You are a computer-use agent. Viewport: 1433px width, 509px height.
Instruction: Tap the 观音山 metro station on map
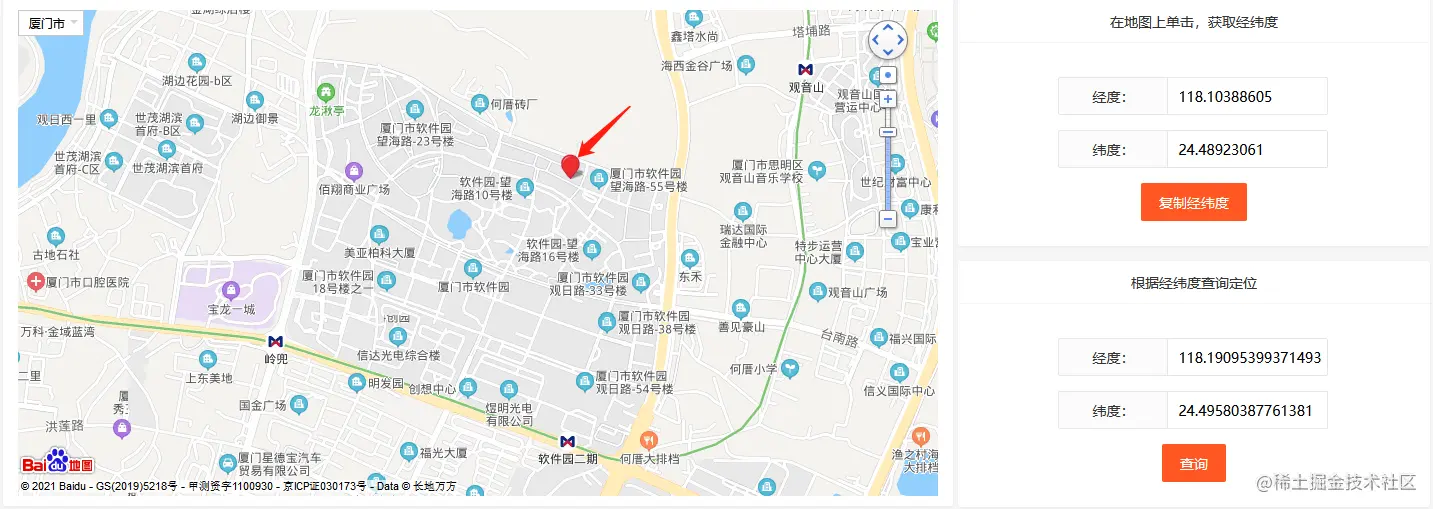tap(805, 70)
